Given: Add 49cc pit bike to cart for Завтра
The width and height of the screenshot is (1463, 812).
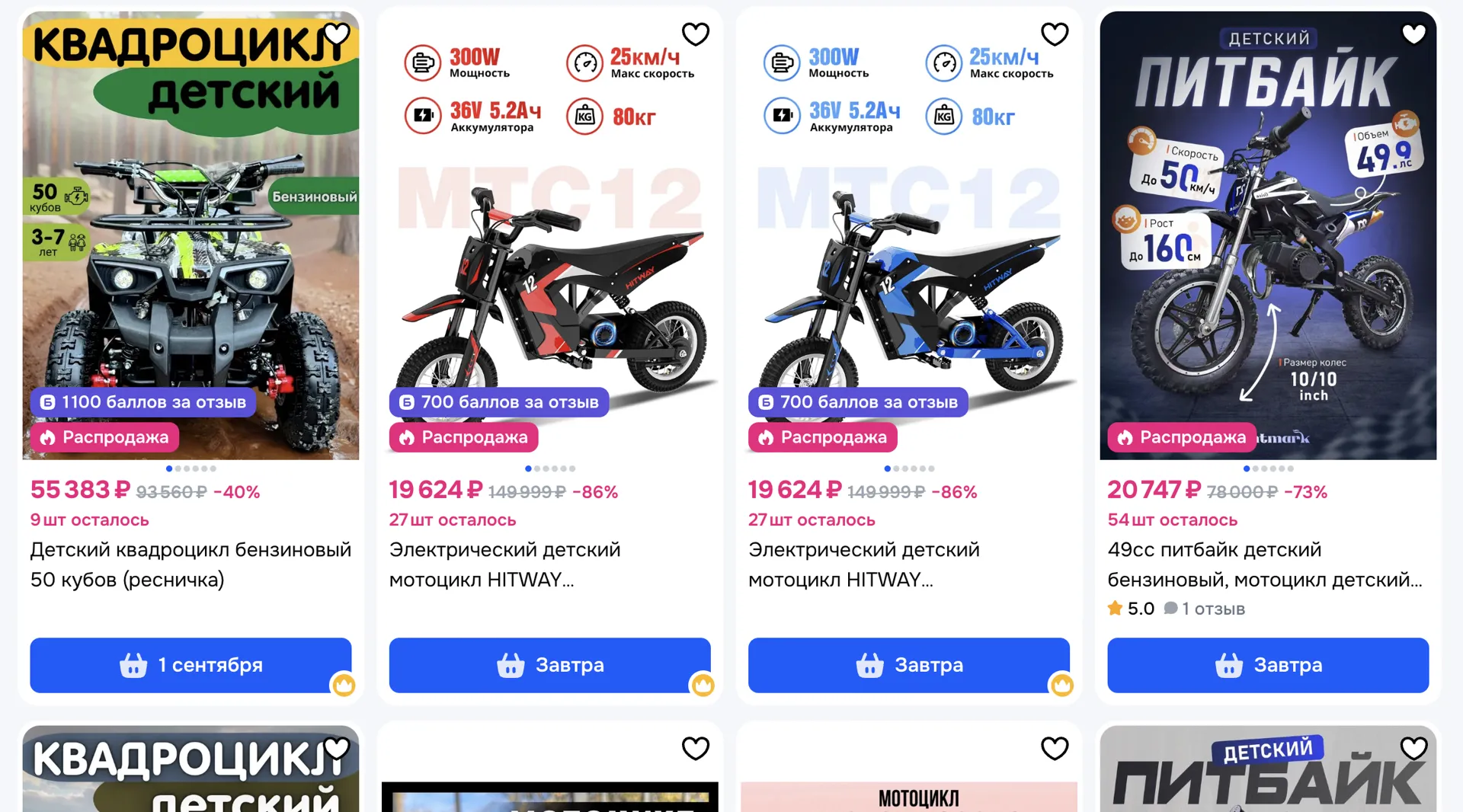Looking at the screenshot, I should point(1268,665).
